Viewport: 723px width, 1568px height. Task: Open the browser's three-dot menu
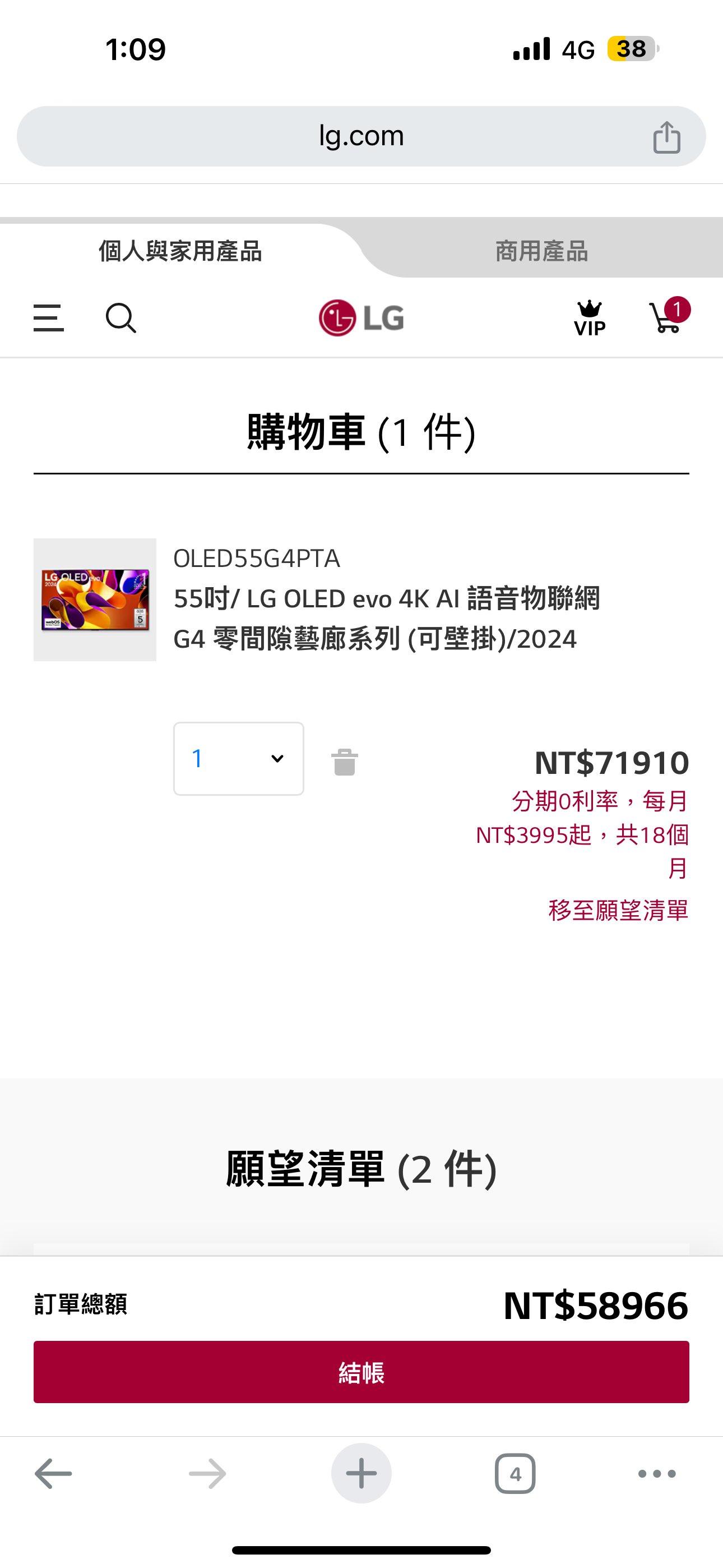coord(657,1474)
